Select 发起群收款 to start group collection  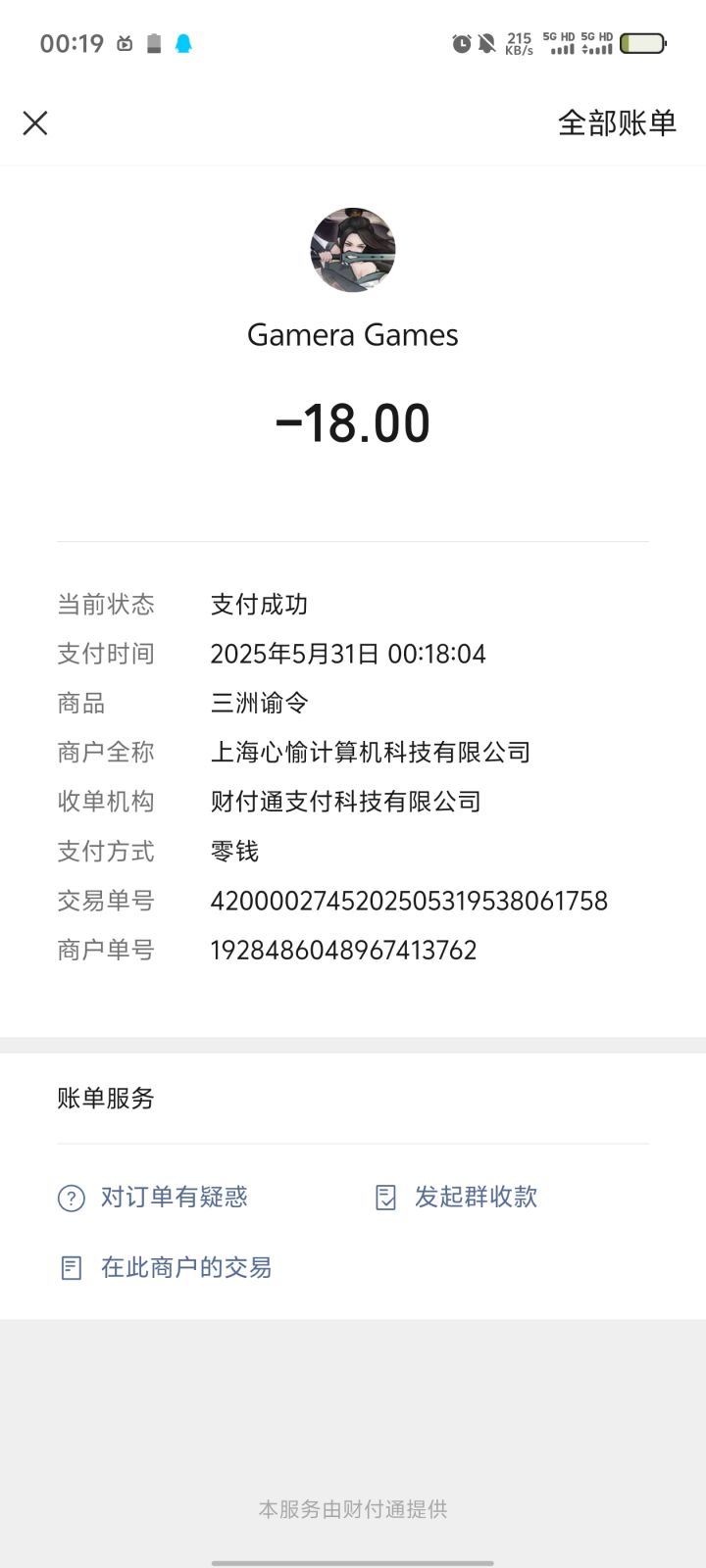click(478, 1197)
